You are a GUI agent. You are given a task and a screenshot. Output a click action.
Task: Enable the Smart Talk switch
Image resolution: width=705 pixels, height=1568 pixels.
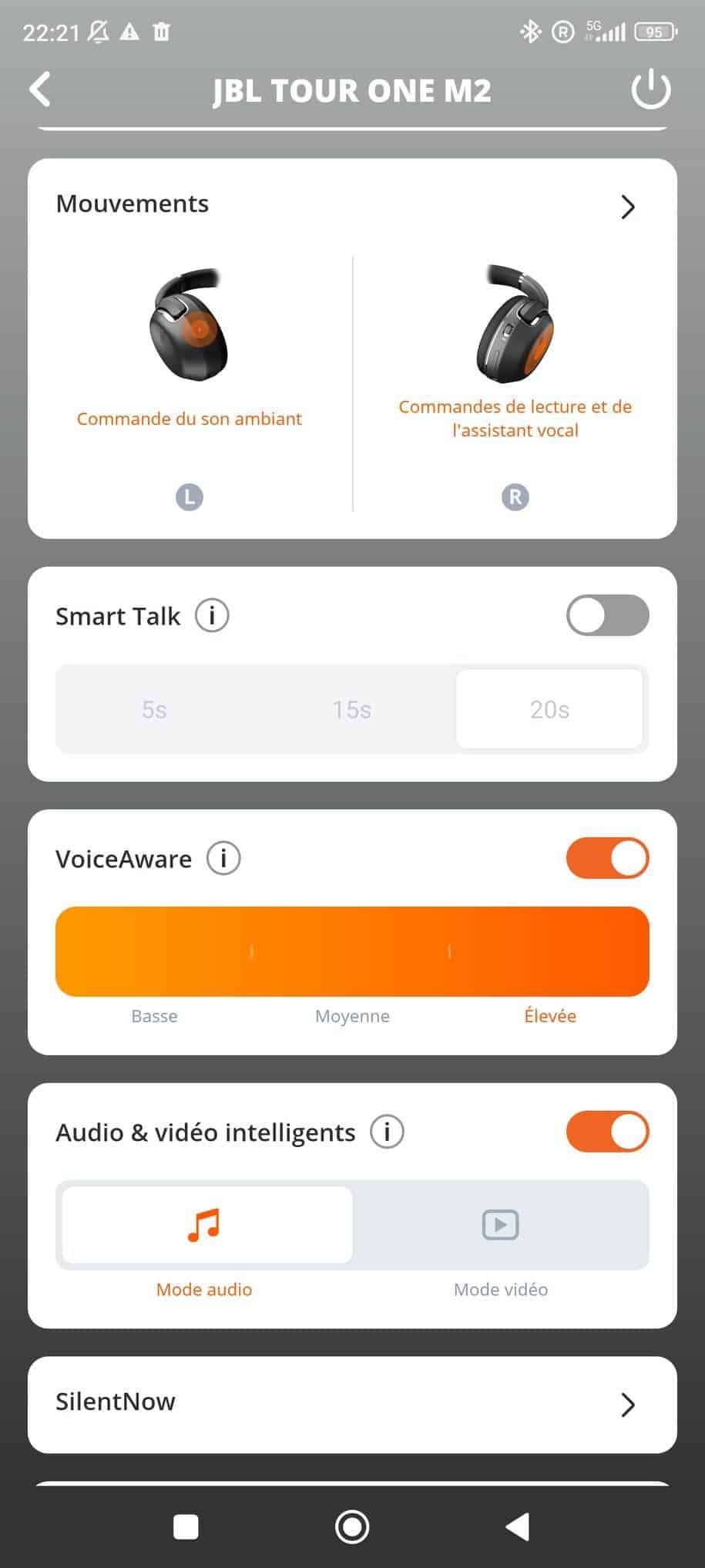[x=607, y=616]
